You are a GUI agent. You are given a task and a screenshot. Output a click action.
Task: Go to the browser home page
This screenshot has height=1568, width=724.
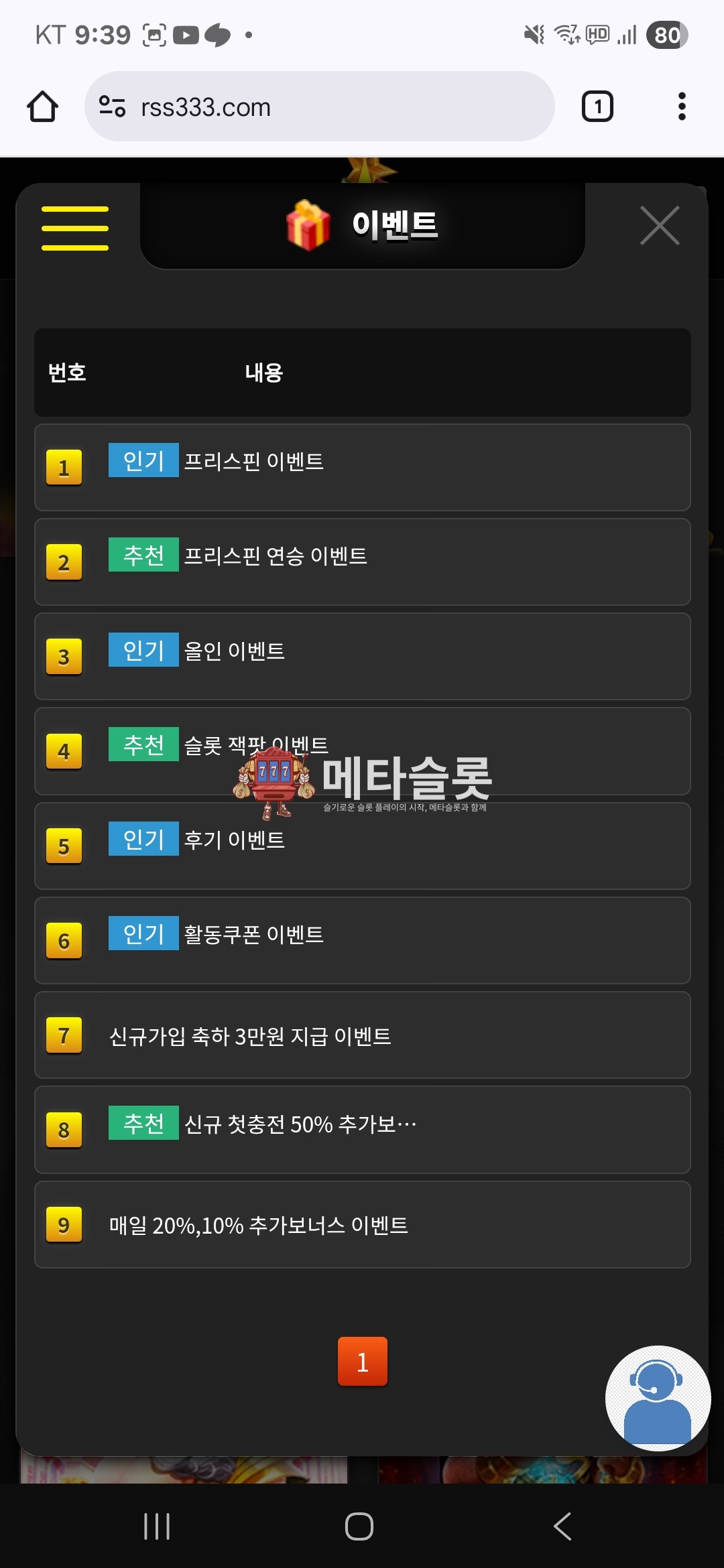[42, 107]
